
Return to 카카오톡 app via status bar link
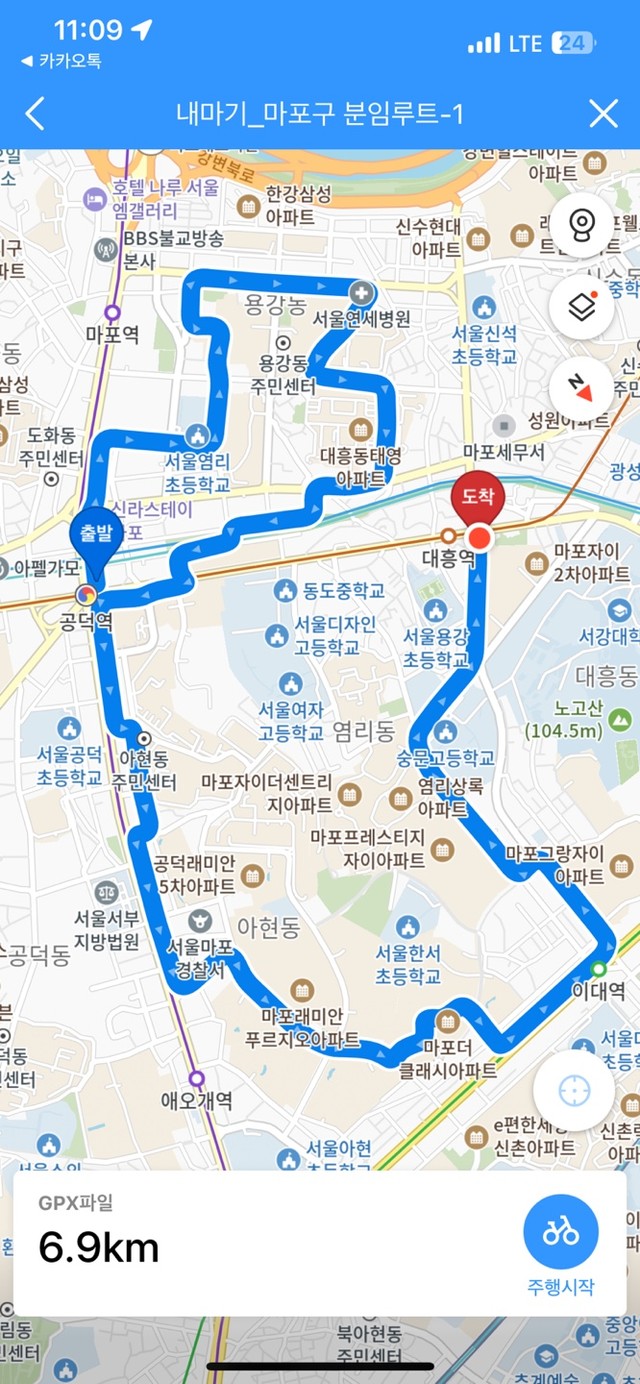(x=61, y=62)
